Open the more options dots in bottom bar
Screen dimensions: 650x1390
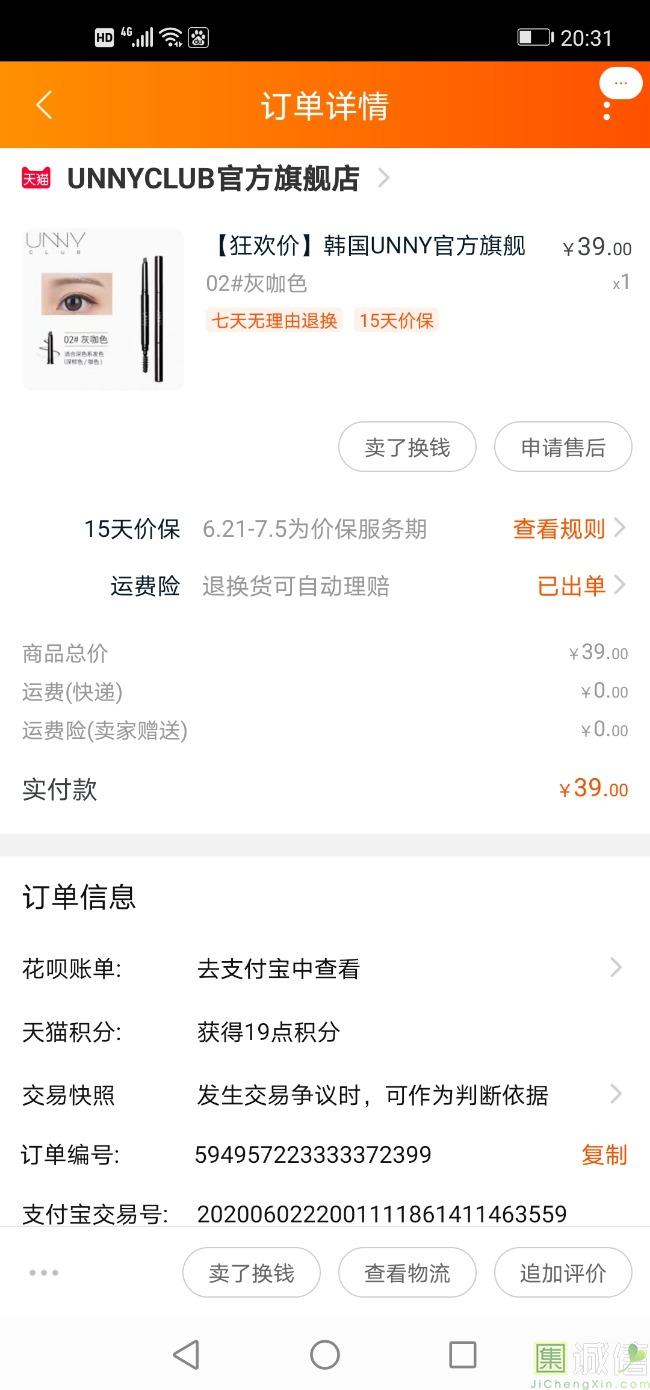click(x=44, y=1273)
